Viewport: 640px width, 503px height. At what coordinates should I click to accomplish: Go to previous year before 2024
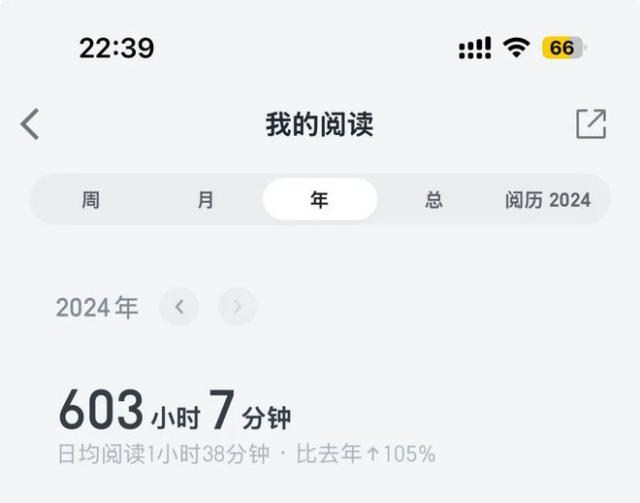point(179,307)
